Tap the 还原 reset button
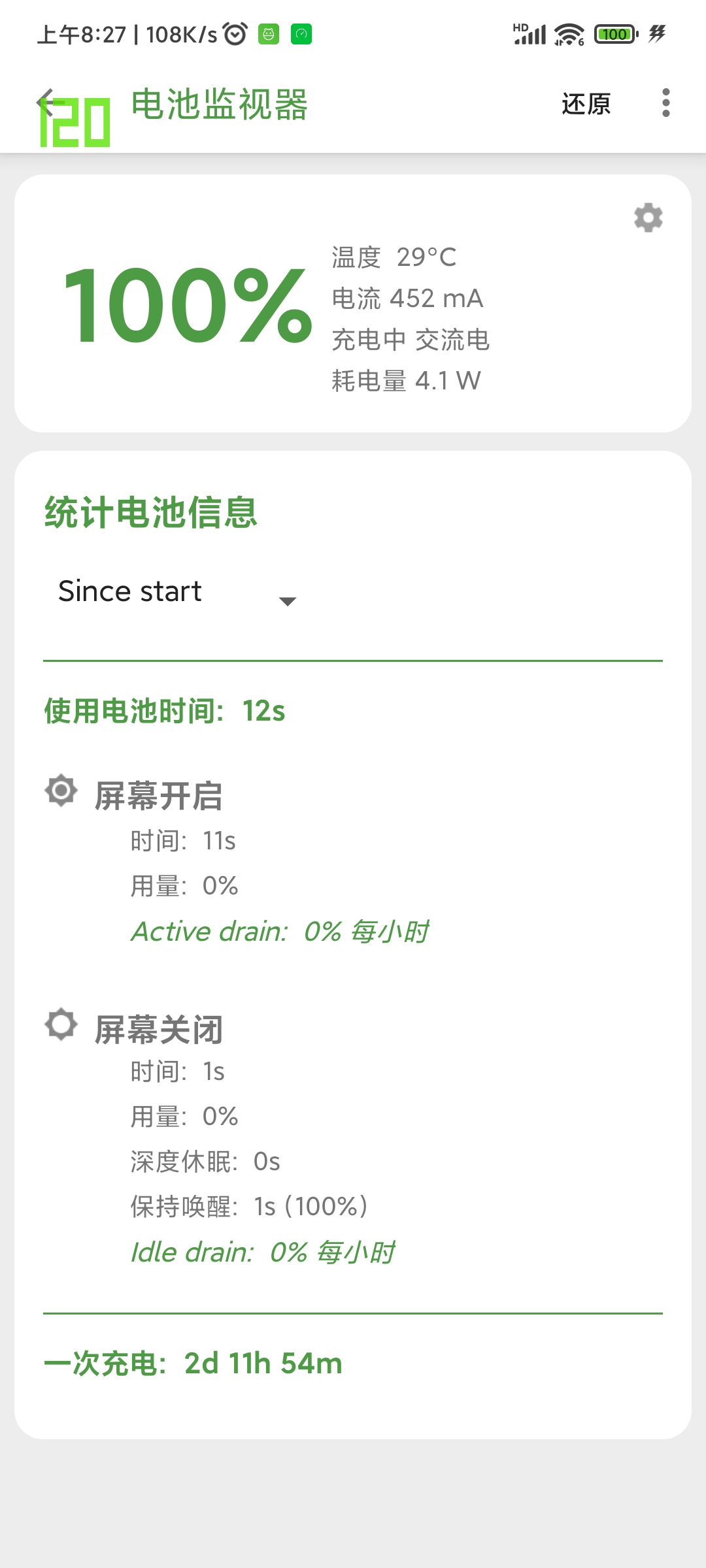 (586, 104)
